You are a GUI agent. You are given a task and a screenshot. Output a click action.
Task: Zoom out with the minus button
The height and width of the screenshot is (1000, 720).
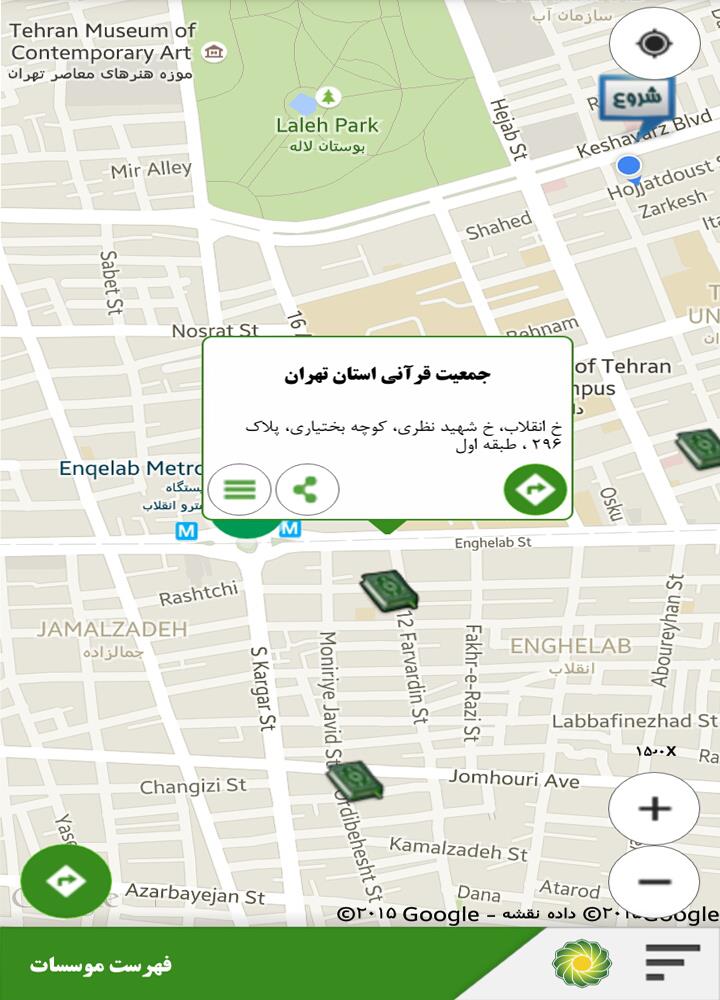point(654,881)
